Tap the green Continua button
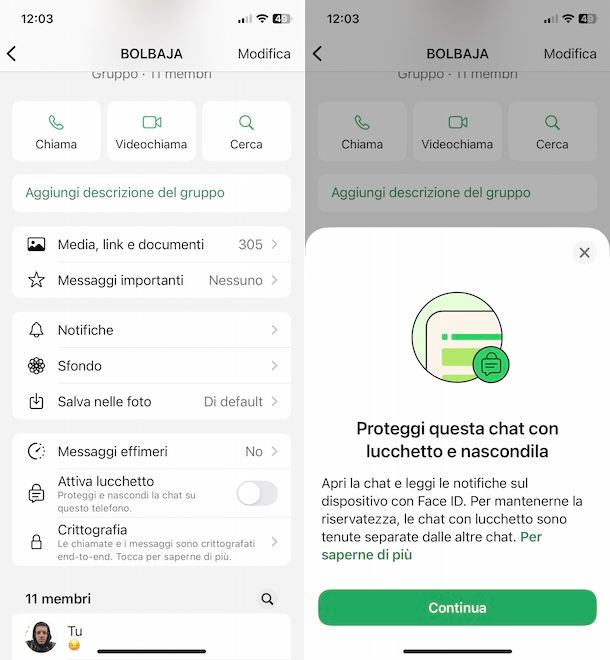 click(x=457, y=608)
